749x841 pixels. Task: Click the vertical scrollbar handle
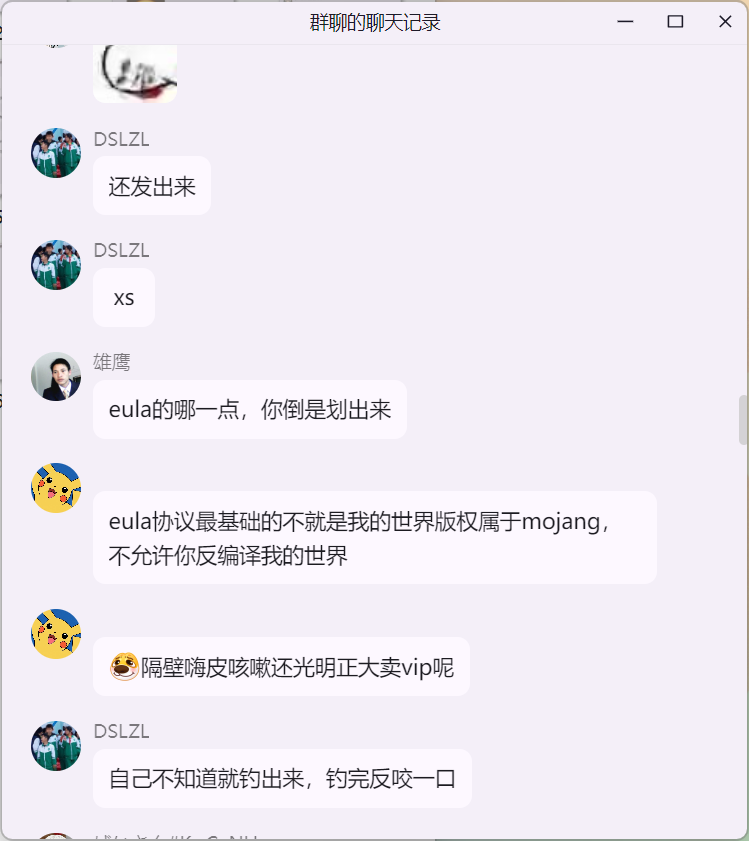point(743,420)
